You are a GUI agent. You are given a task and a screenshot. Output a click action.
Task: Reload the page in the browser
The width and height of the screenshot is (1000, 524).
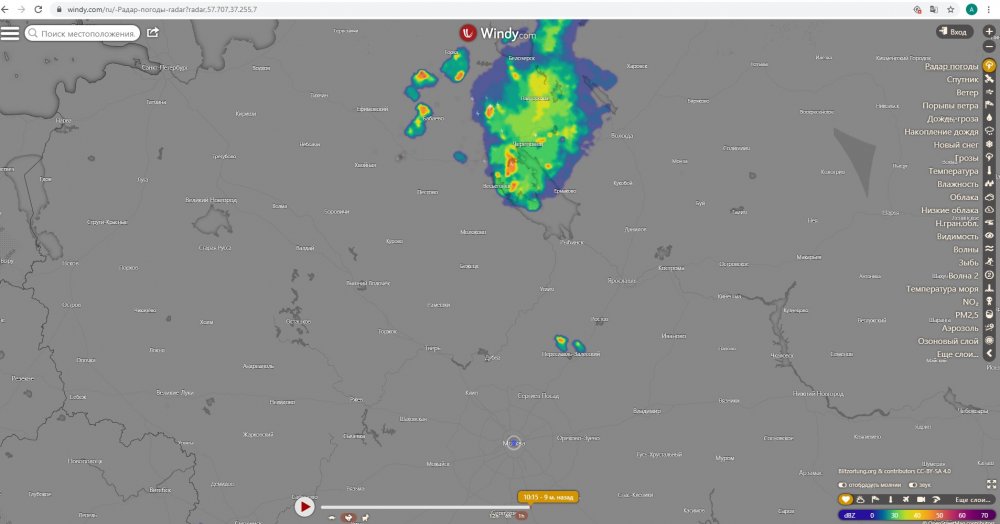pyautogui.click(x=36, y=8)
